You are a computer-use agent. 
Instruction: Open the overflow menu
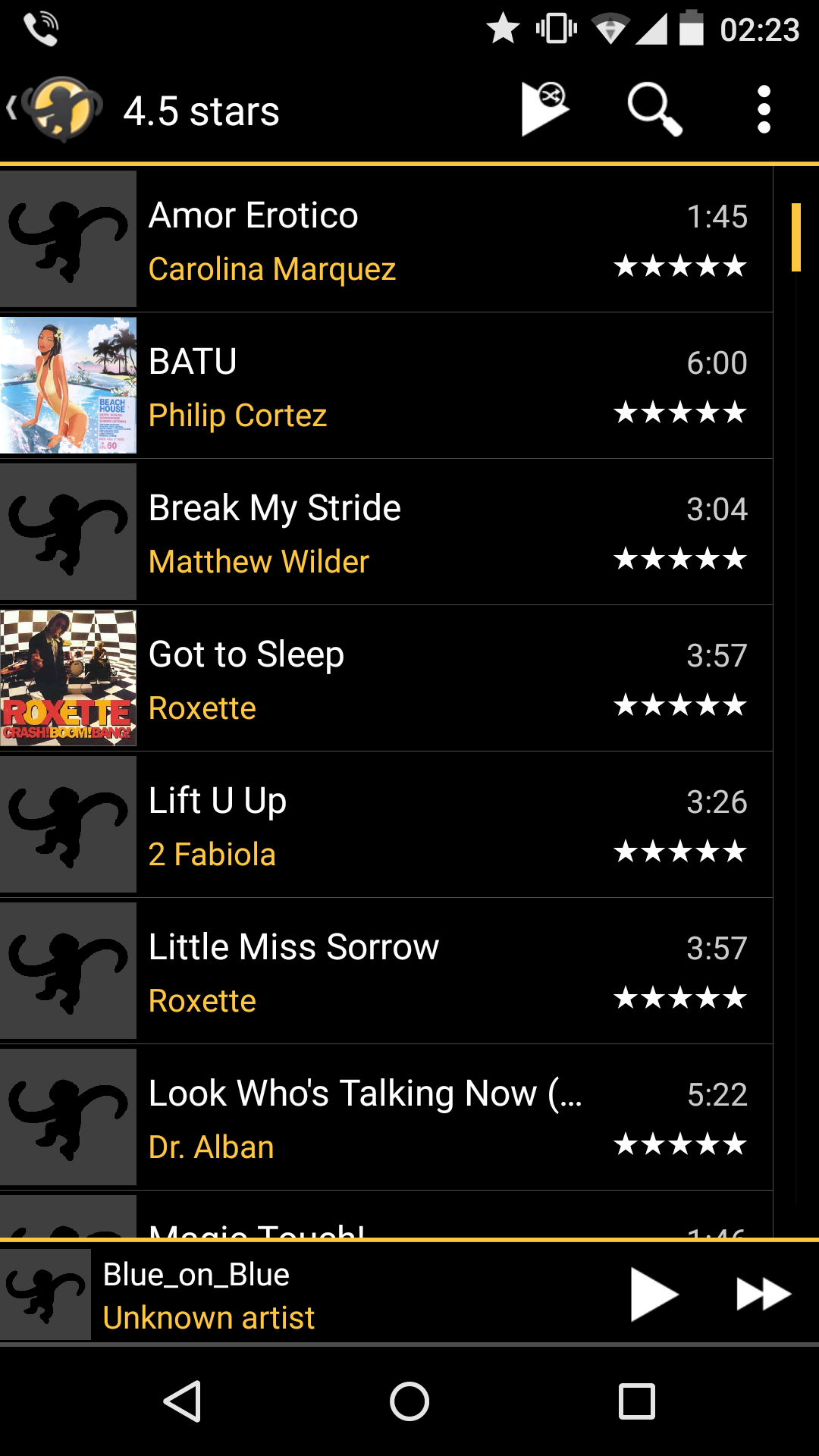click(x=764, y=110)
